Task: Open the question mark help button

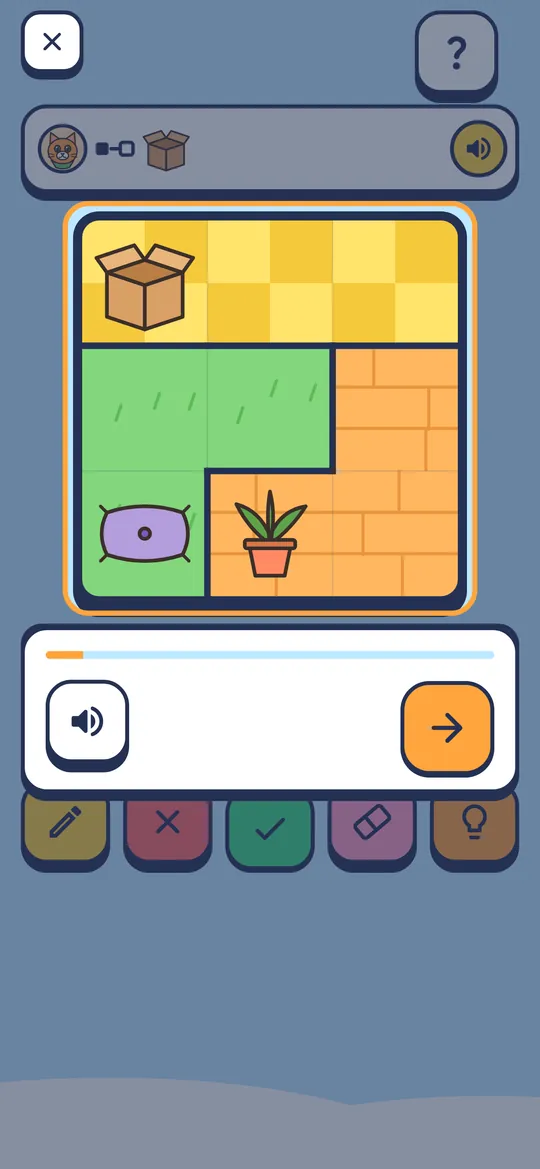Action: [x=456, y=52]
